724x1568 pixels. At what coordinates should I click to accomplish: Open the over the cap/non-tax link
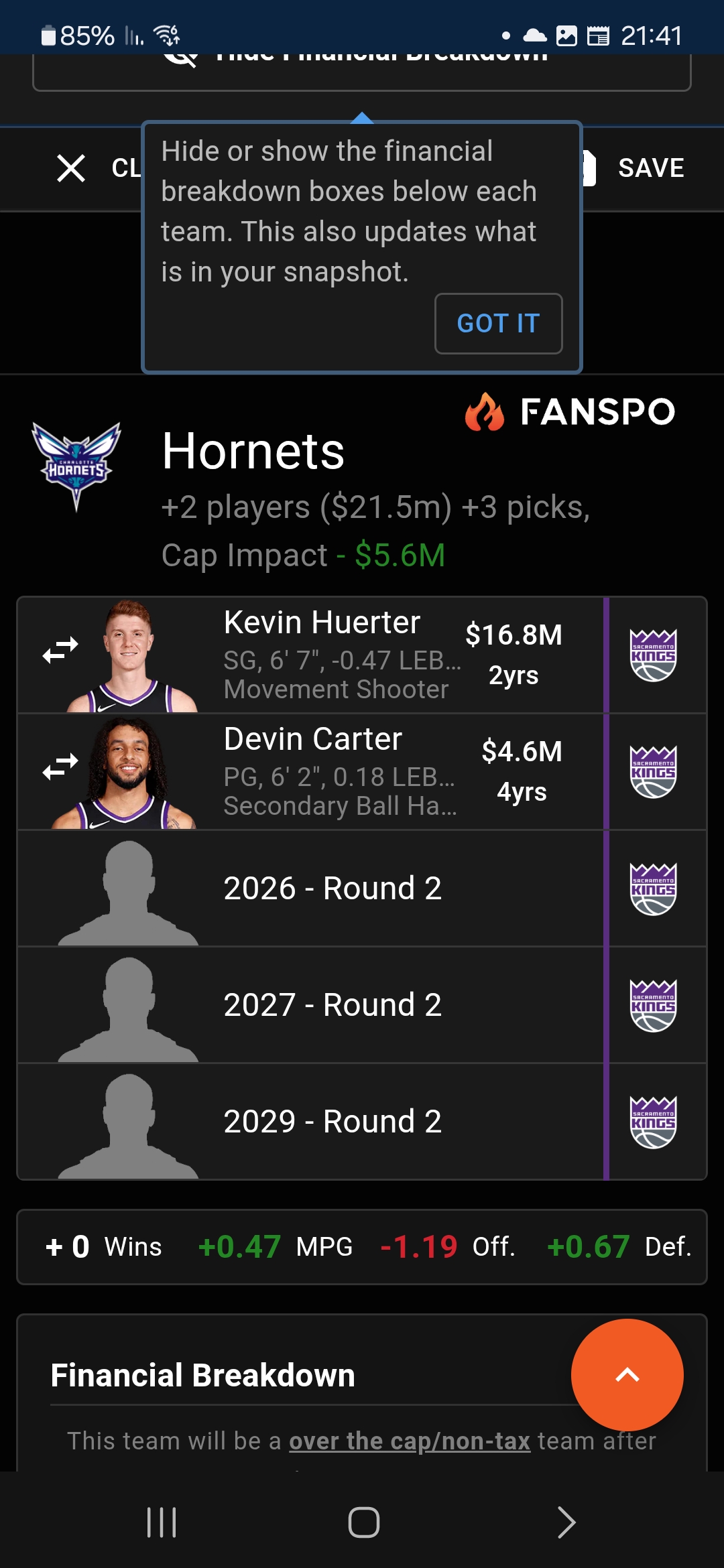410,1441
